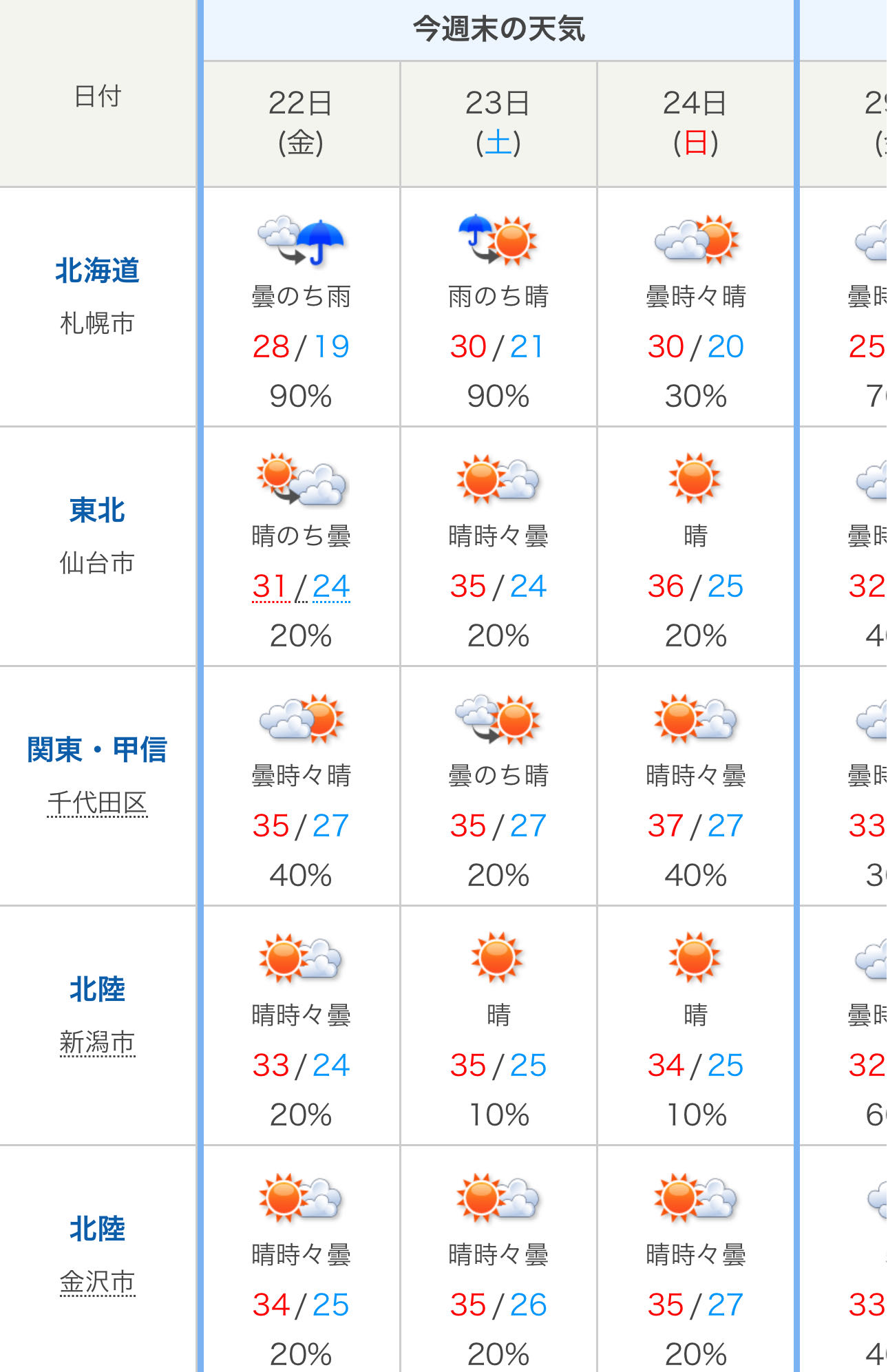
Task: Tap the 北陸 link above 金沢市
Action: (x=97, y=1229)
